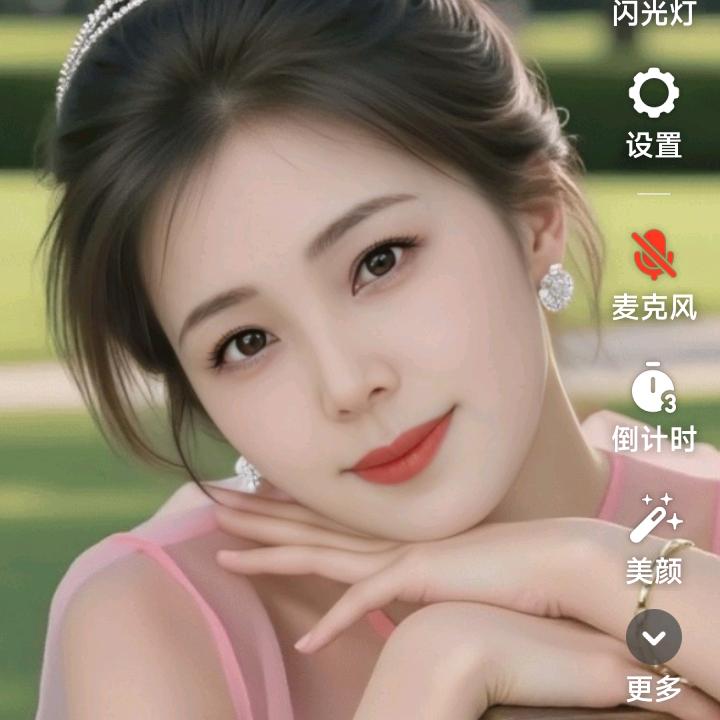Viewport: 720px width, 720px height.
Task: Open 设置 settings gear
Action: (654, 96)
